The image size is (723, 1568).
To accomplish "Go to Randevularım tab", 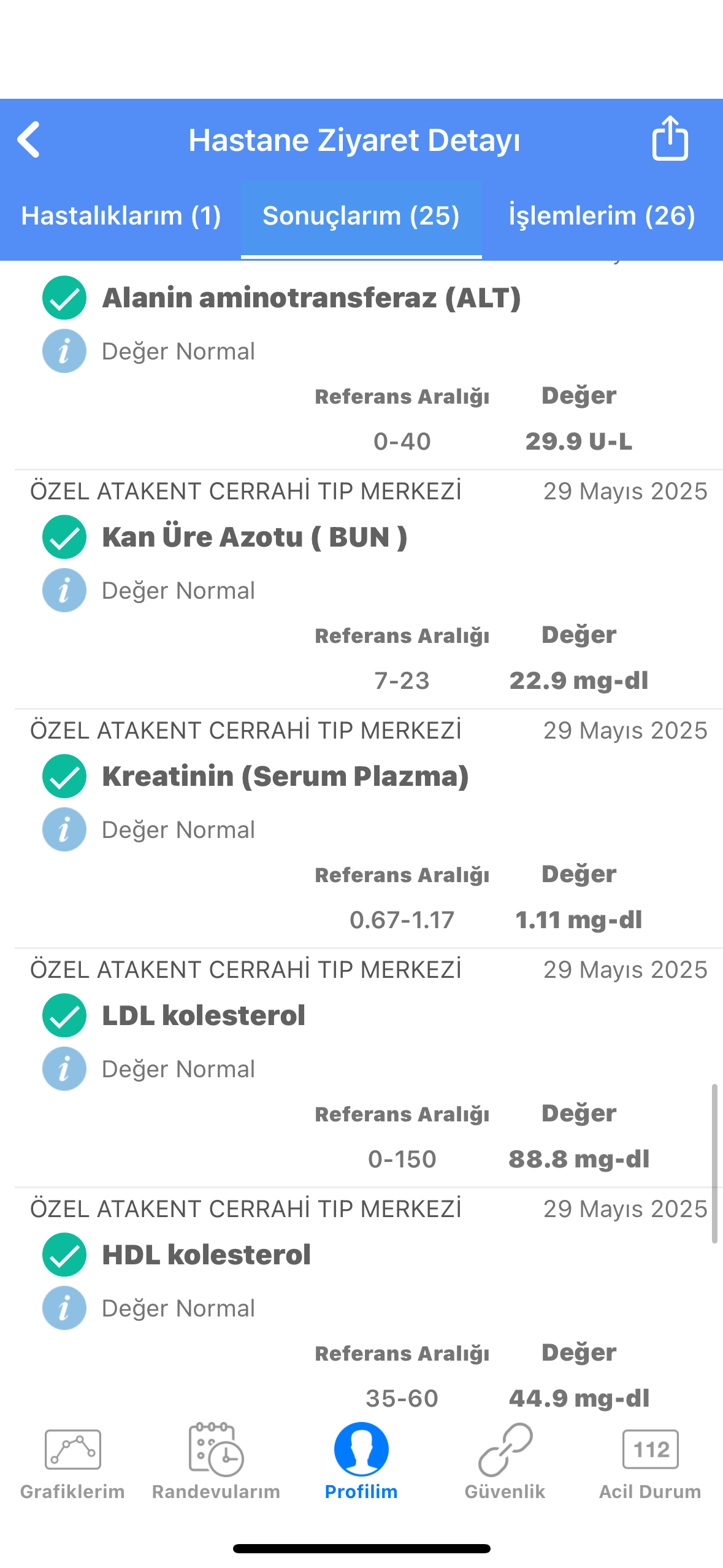I will (216, 1462).
